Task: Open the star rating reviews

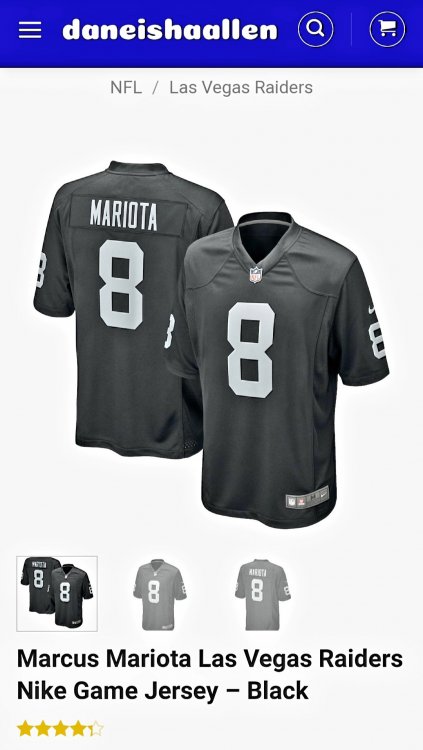Action: click(60, 729)
